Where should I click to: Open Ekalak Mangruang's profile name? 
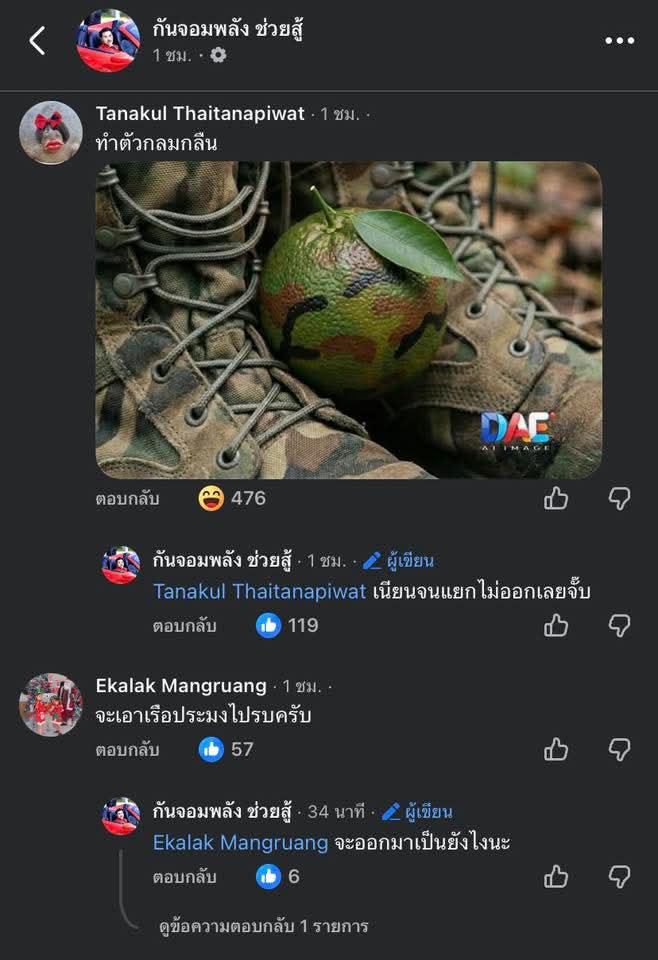tap(181, 685)
